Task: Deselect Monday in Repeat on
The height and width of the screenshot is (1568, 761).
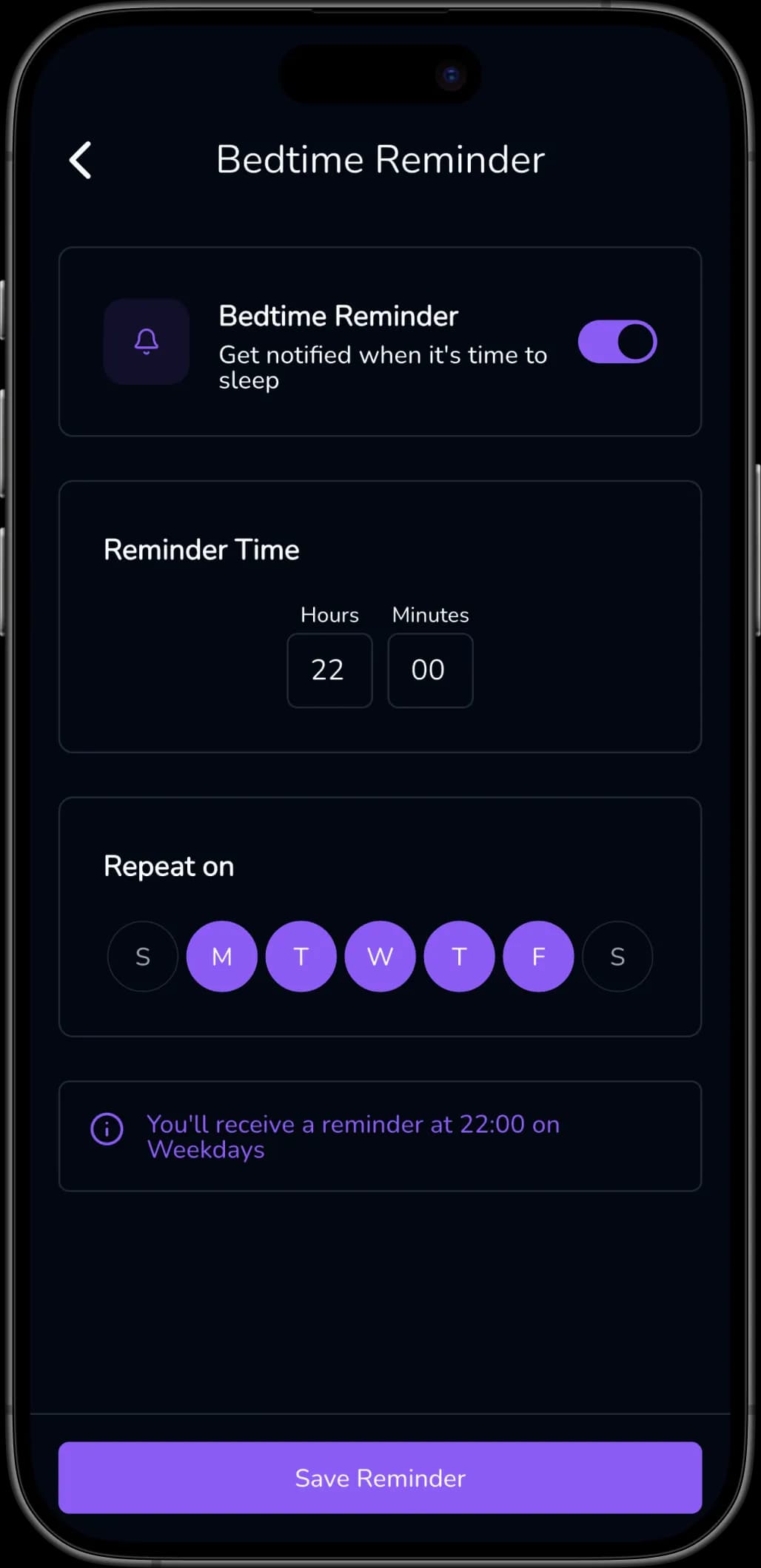Action: point(222,956)
